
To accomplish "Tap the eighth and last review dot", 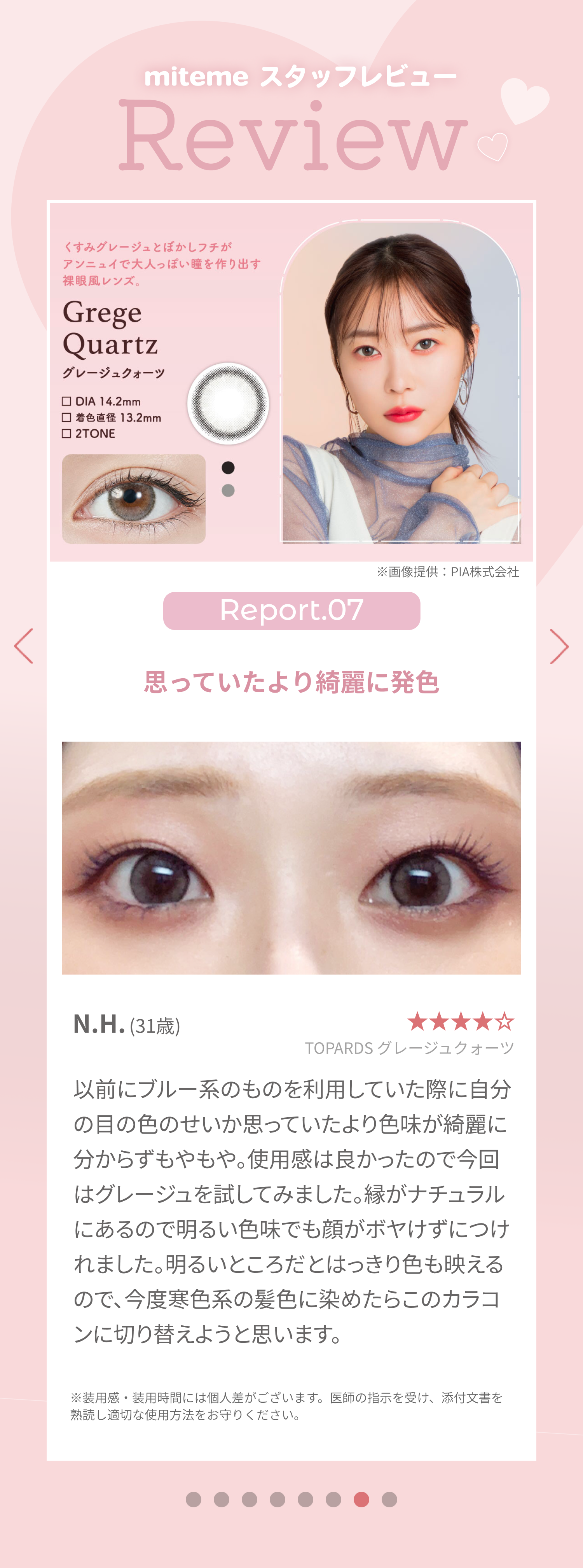I will click(389, 1499).
